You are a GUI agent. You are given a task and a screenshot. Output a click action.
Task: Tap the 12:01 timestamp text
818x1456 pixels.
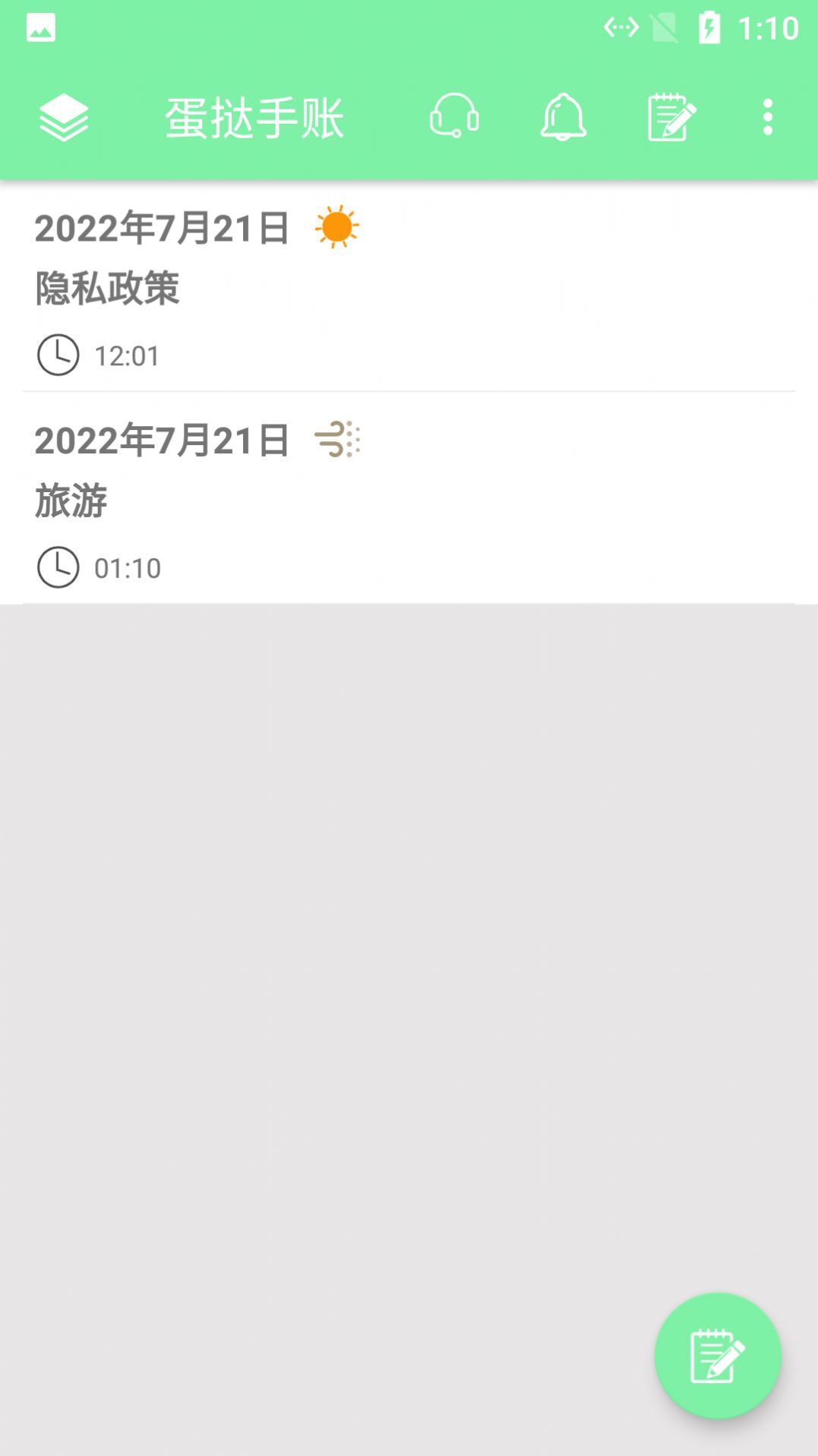(127, 353)
